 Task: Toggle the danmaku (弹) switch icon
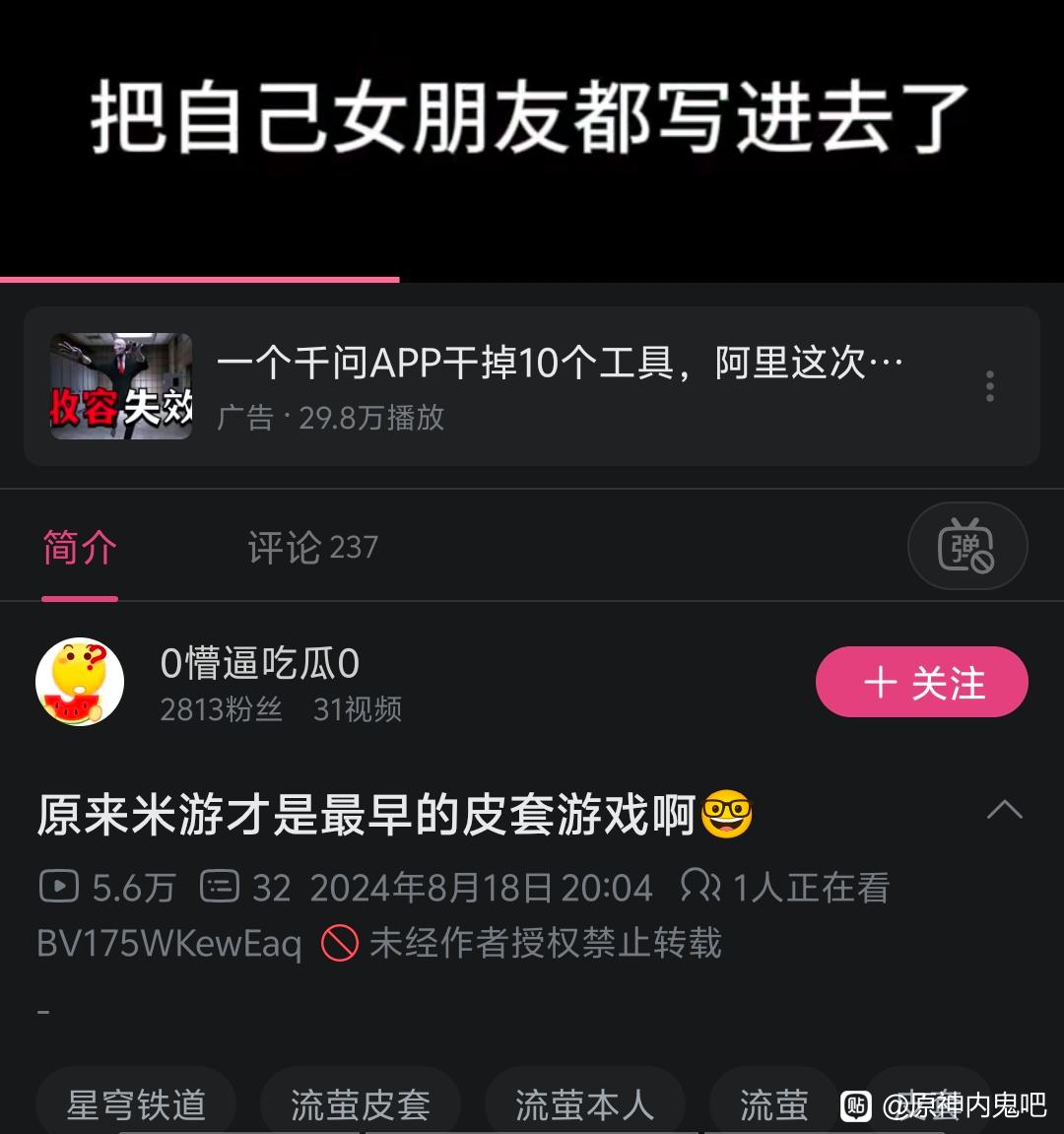point(966,547)
